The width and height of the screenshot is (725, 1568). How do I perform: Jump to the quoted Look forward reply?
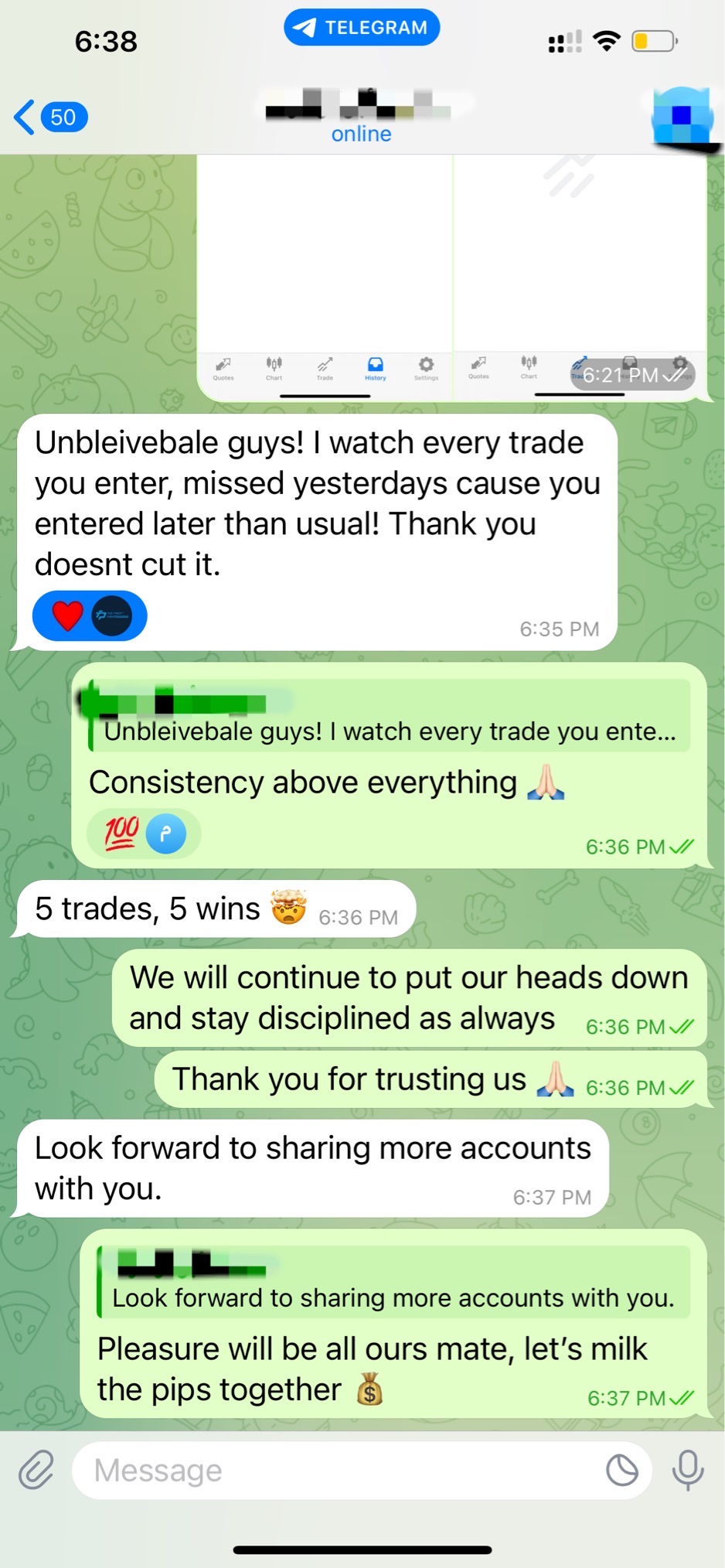click(x=393, y=1283)
